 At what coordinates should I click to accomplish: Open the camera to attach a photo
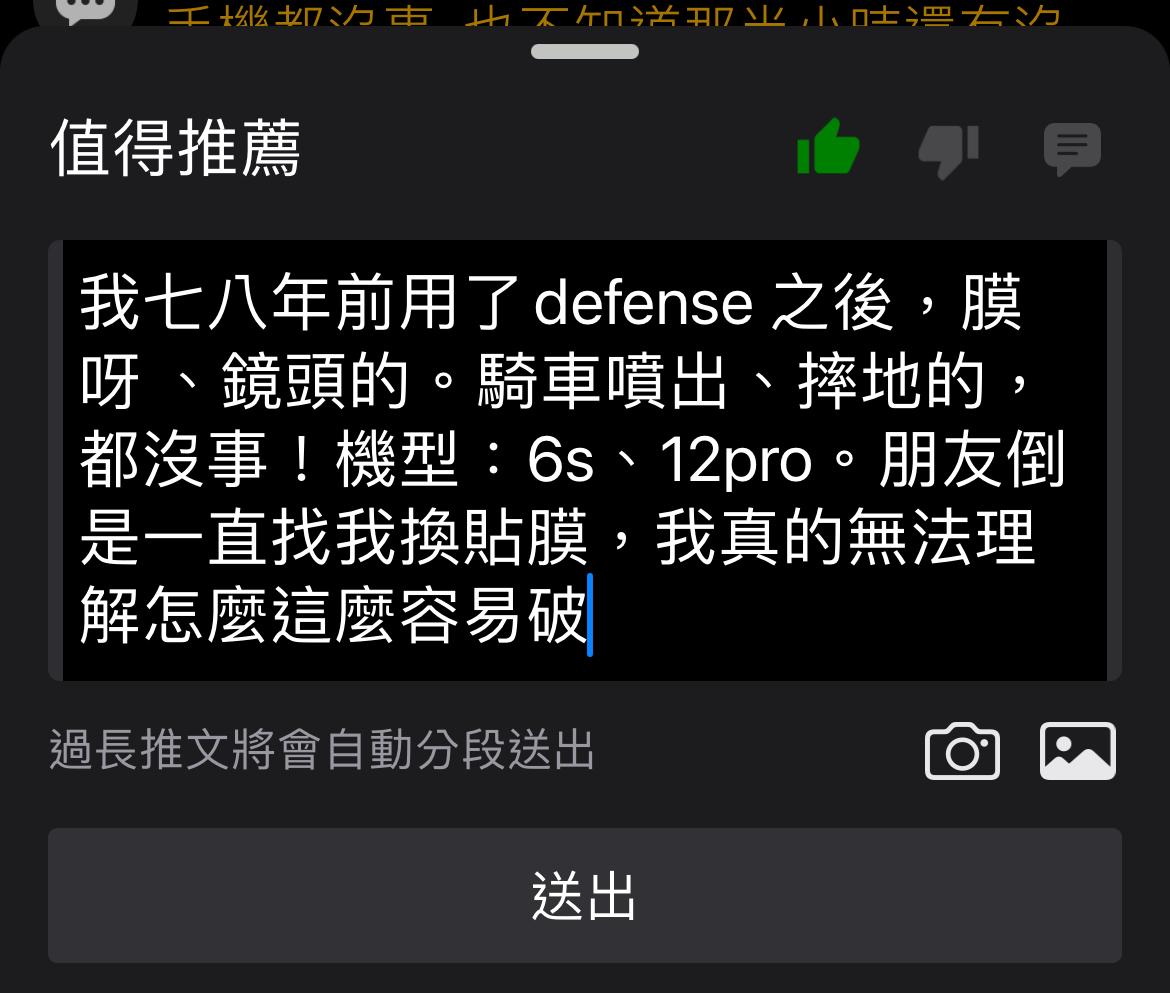[x=962, y=751]
